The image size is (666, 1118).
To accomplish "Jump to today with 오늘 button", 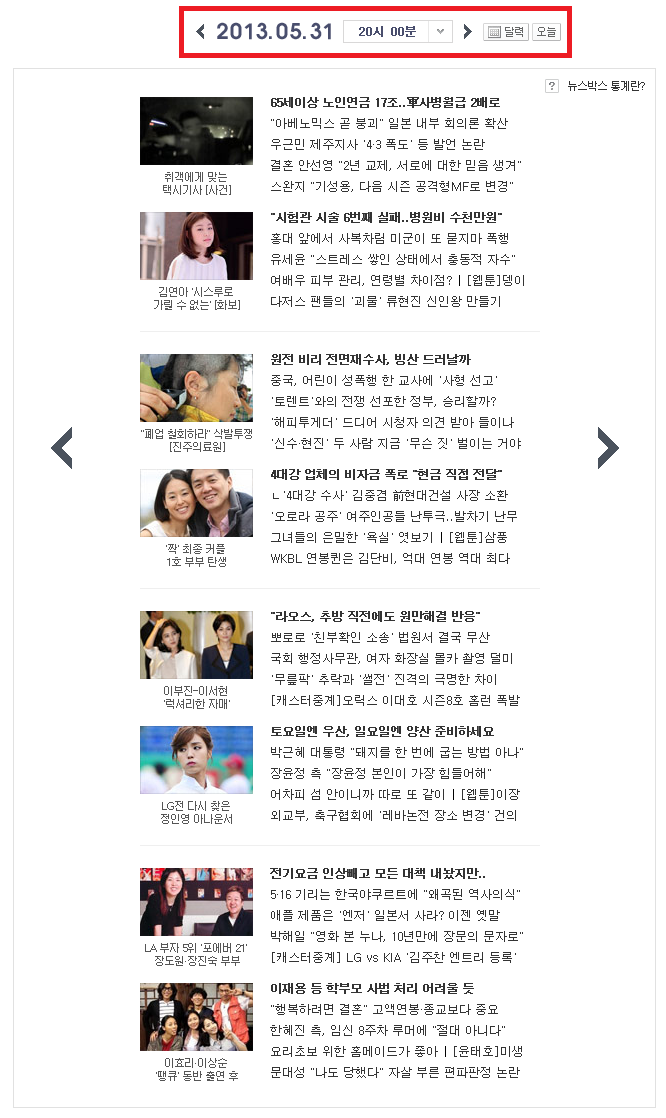I will pyautogui.click(x=546, y=32).
